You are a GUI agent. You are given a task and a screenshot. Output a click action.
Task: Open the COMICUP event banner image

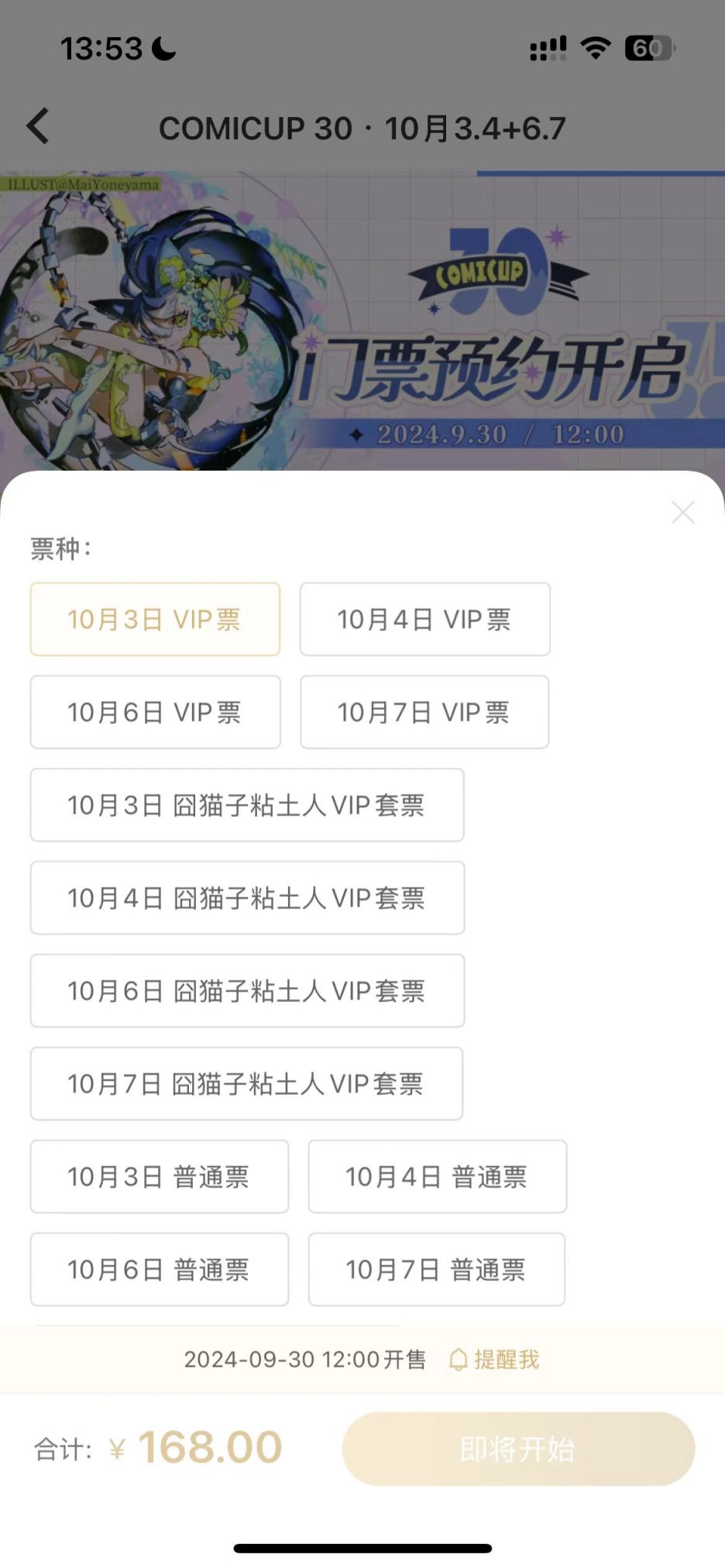362,310
